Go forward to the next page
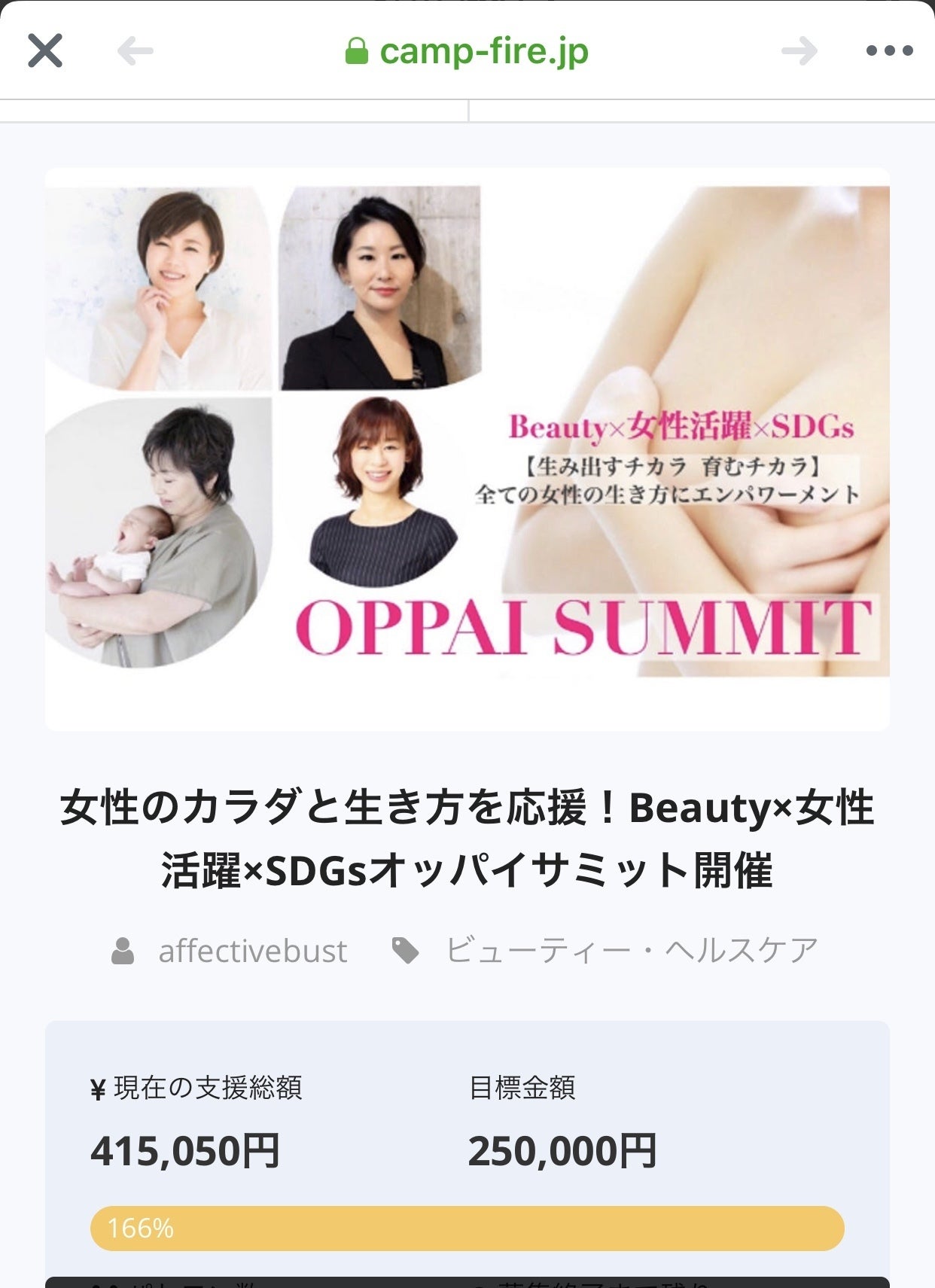Viewport: 935px width, 1288px height. (x=799, y=51)
